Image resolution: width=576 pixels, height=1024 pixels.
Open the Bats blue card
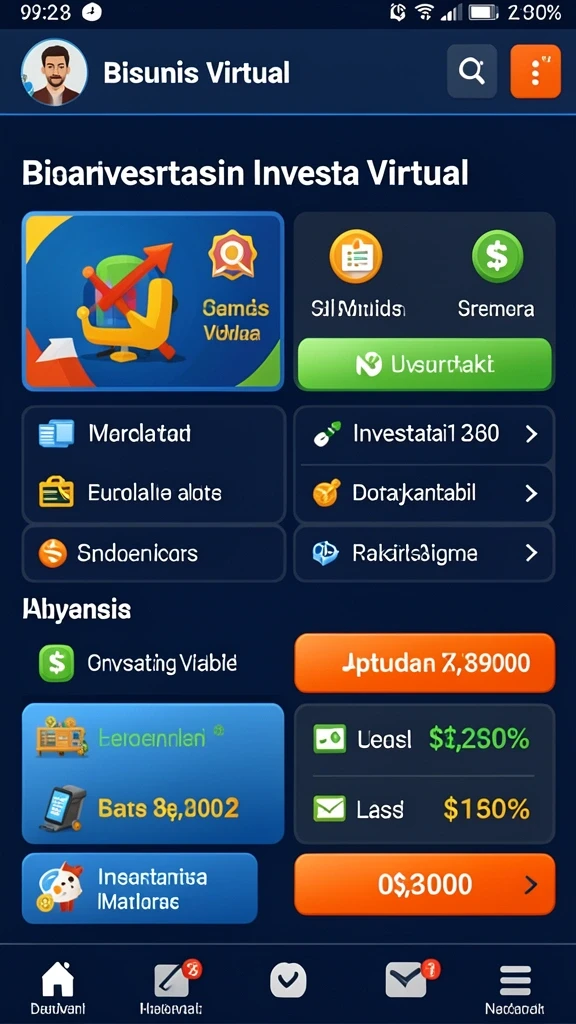(x=153, y=773)
